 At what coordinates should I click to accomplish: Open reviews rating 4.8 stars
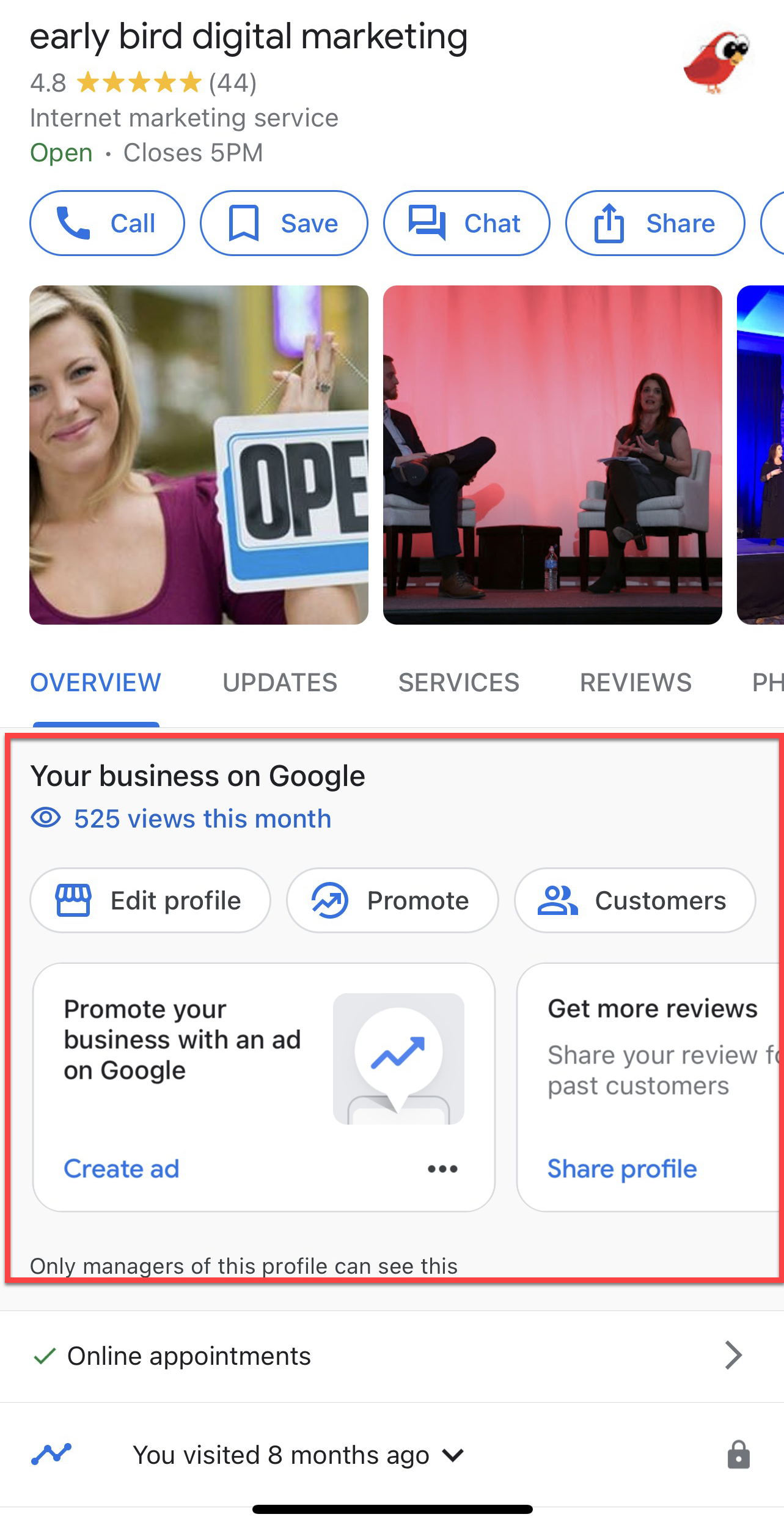pos(144,83)
